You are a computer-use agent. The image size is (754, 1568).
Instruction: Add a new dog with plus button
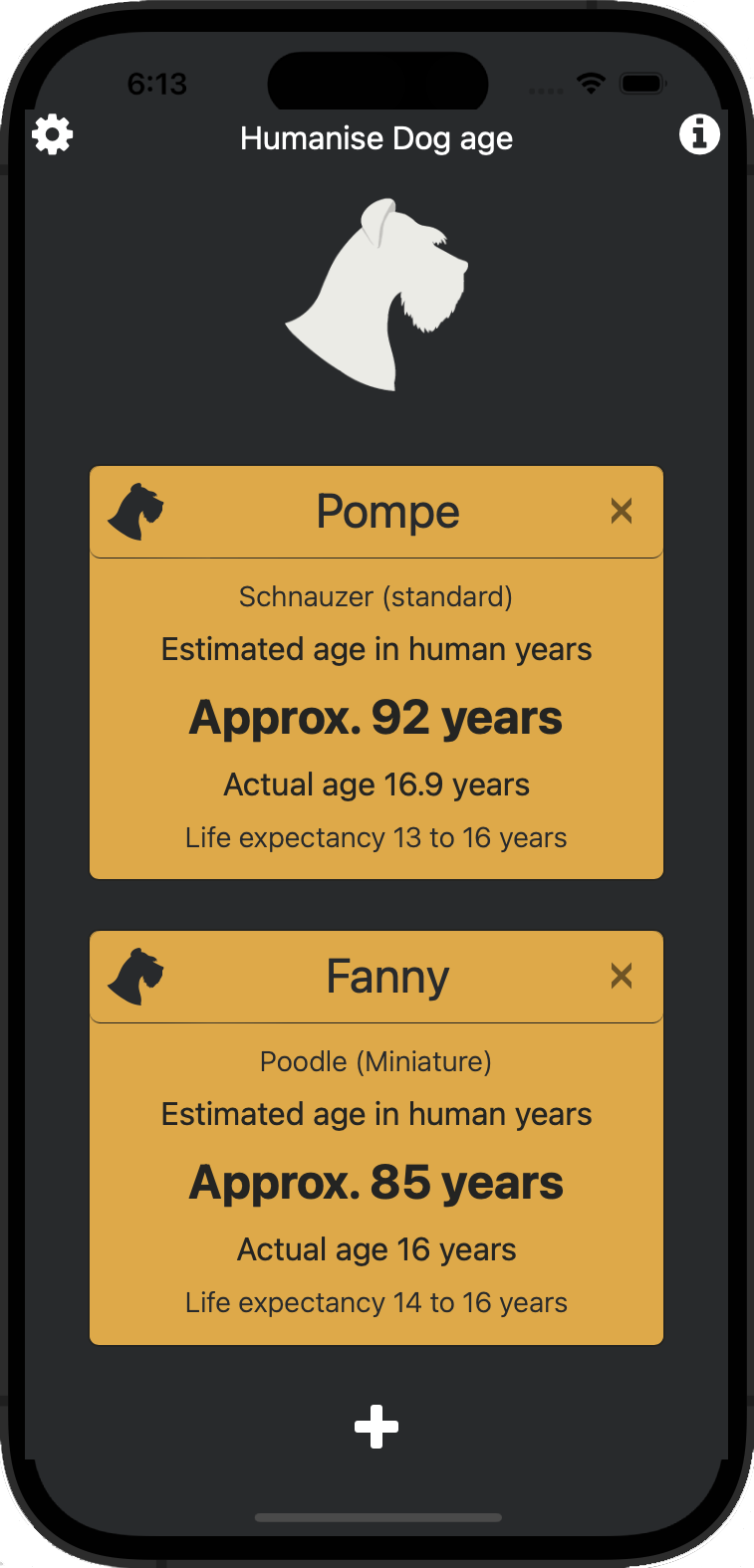pos(377,1427)
